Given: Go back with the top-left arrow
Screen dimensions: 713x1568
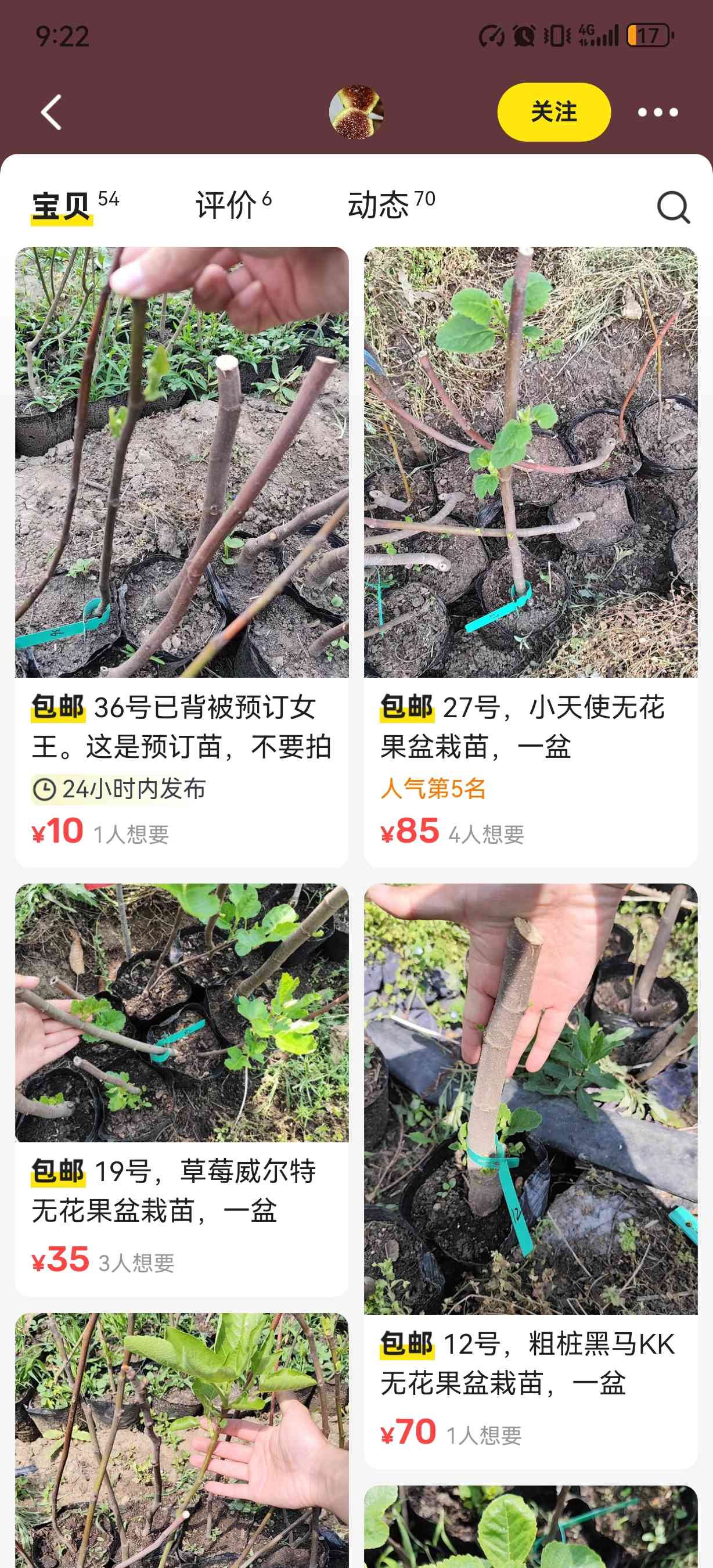Looking at the screenshot, I should [51, 112].
